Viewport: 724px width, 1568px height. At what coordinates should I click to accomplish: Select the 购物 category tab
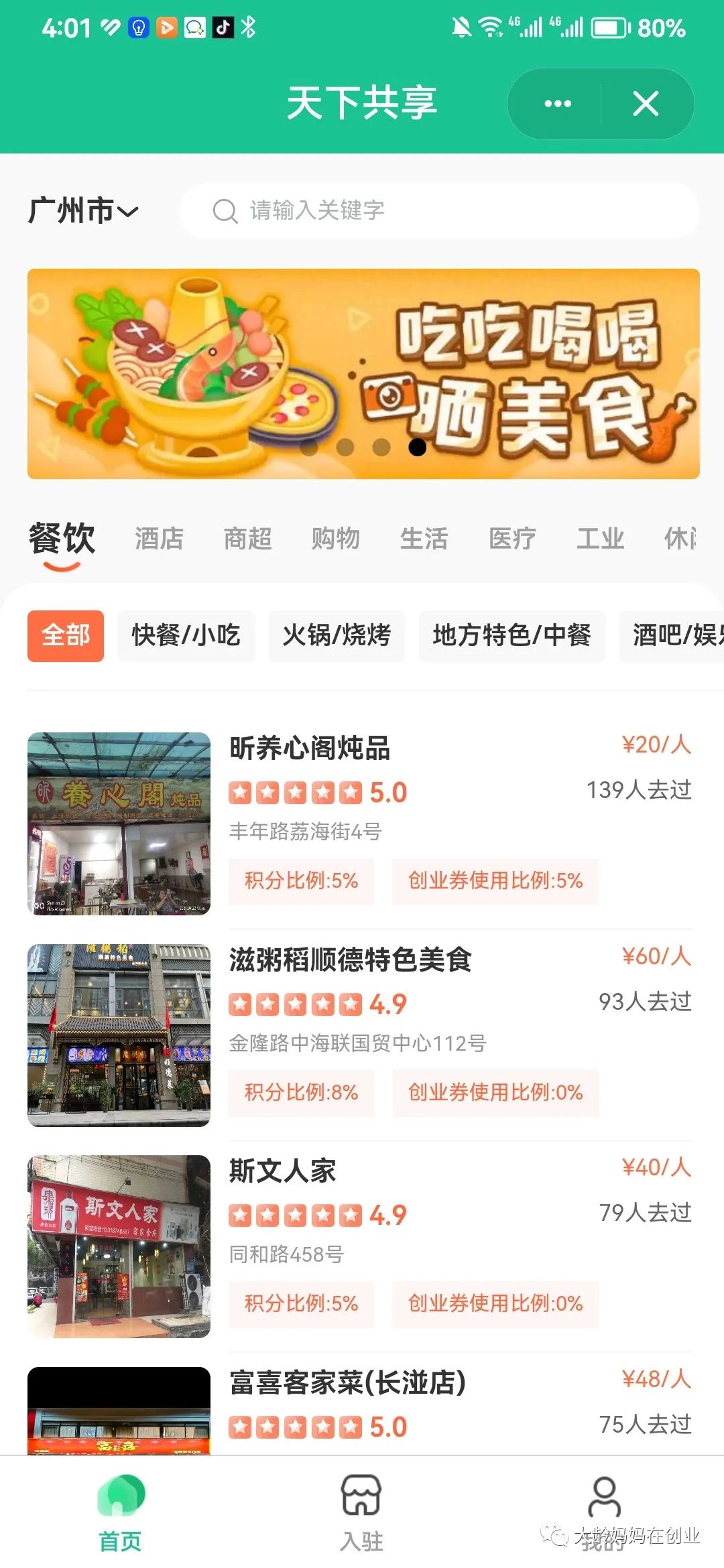(335, 538)
